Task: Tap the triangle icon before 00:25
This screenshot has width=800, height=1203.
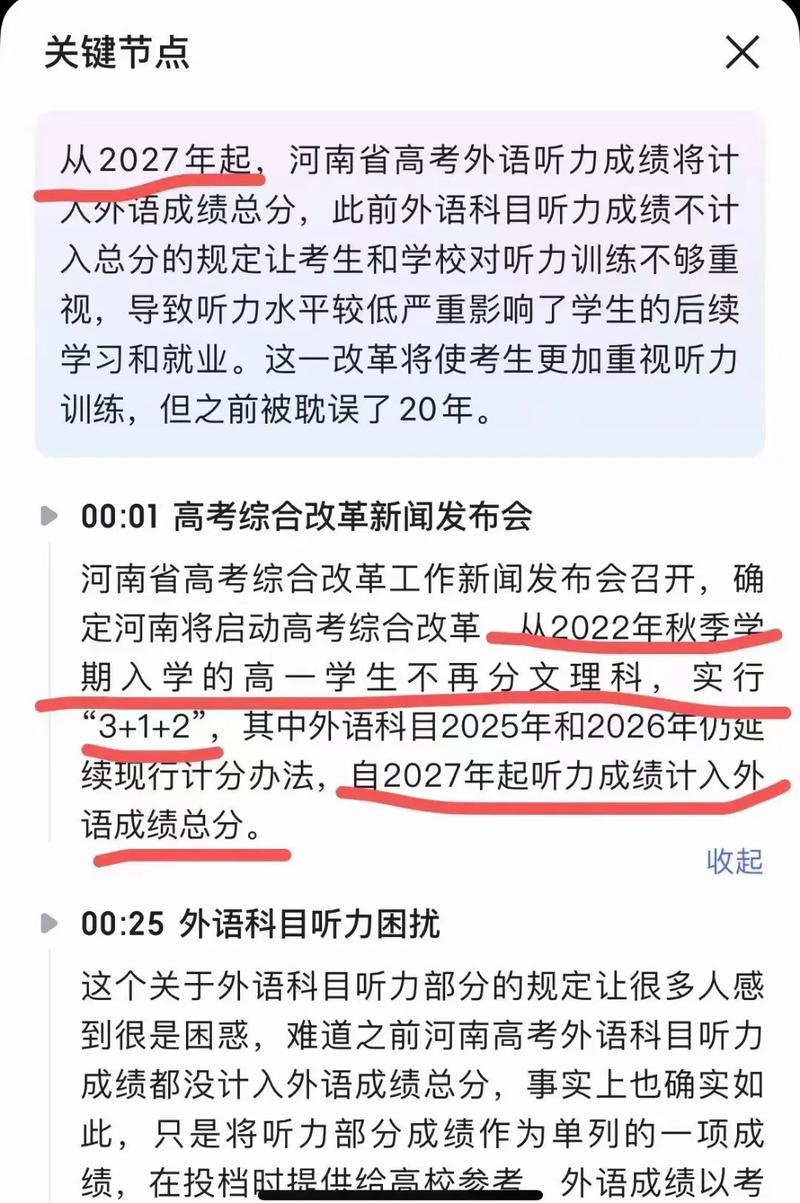Action: (48, 924)
